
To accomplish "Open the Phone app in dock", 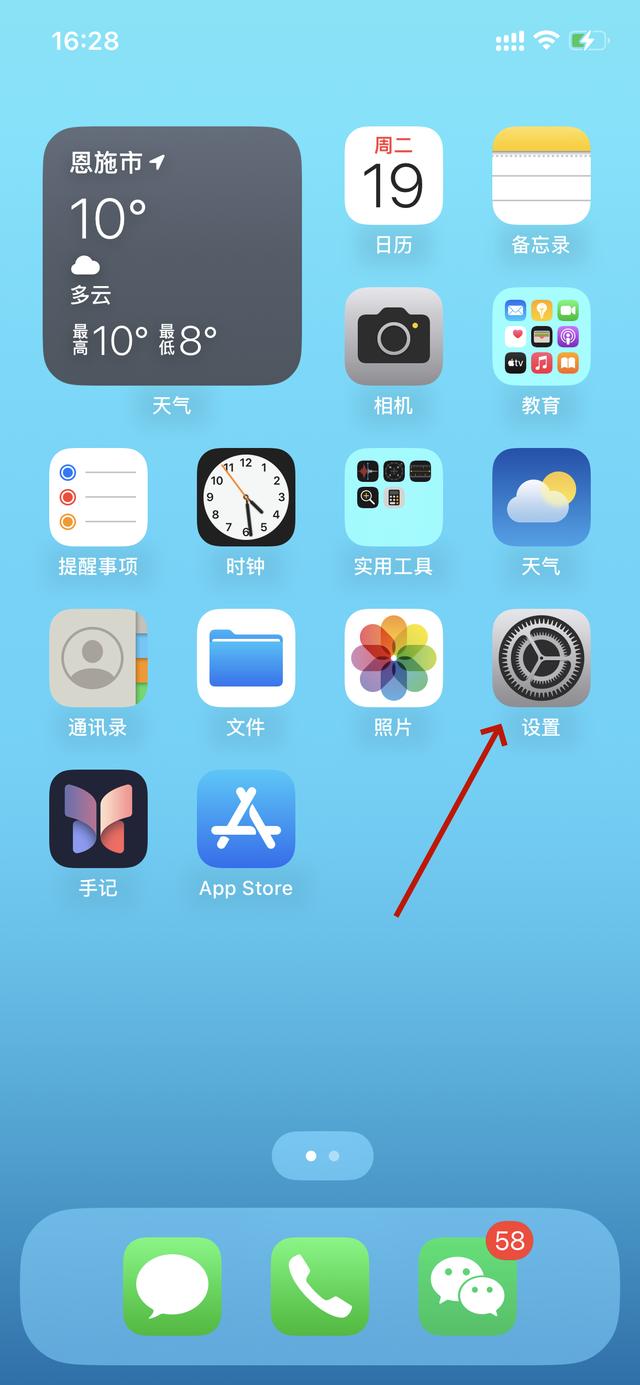I will click(x=320, y=1286).
